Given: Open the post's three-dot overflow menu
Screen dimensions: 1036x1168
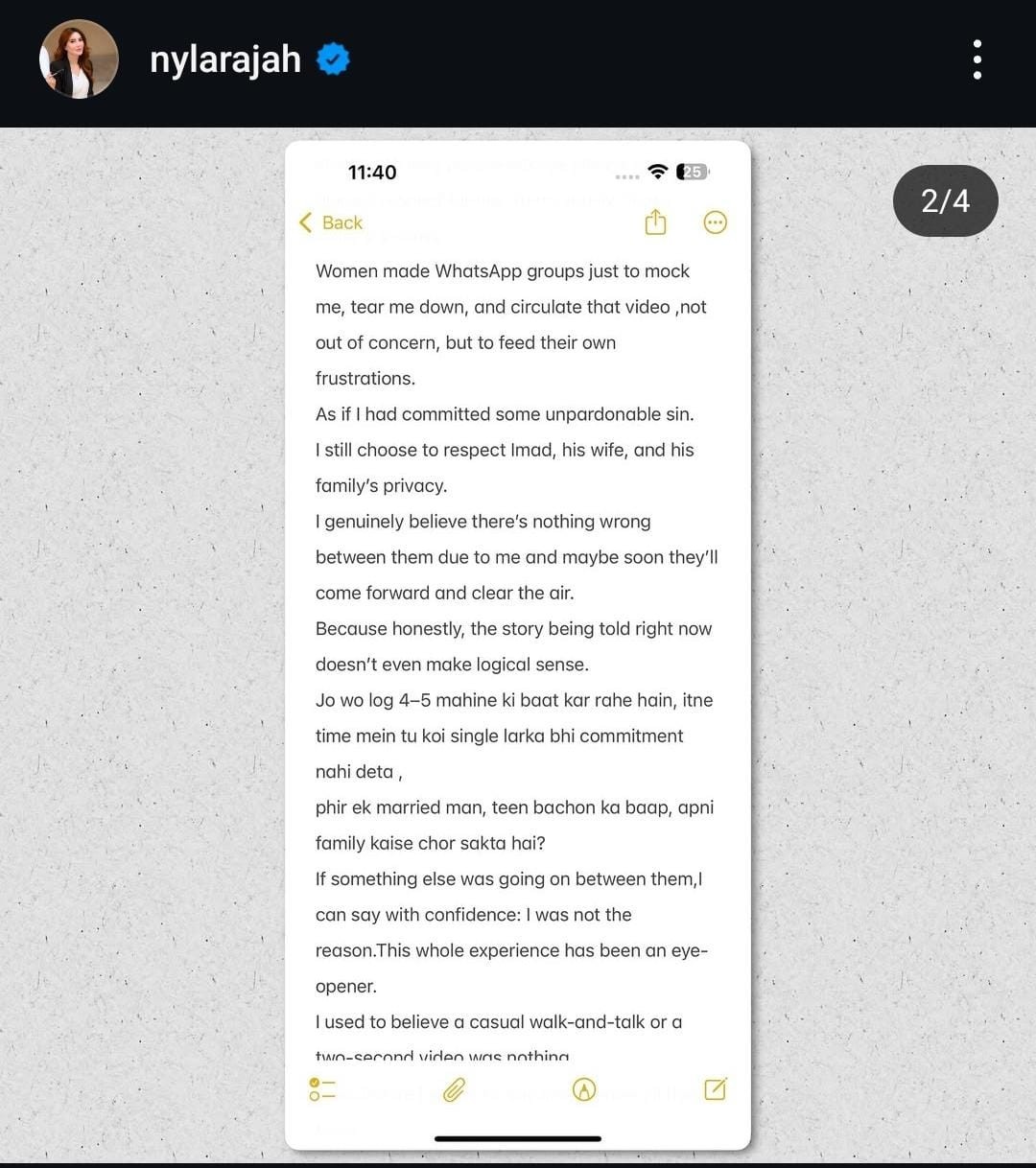Looking at the screenshot, I should (977, 59).
